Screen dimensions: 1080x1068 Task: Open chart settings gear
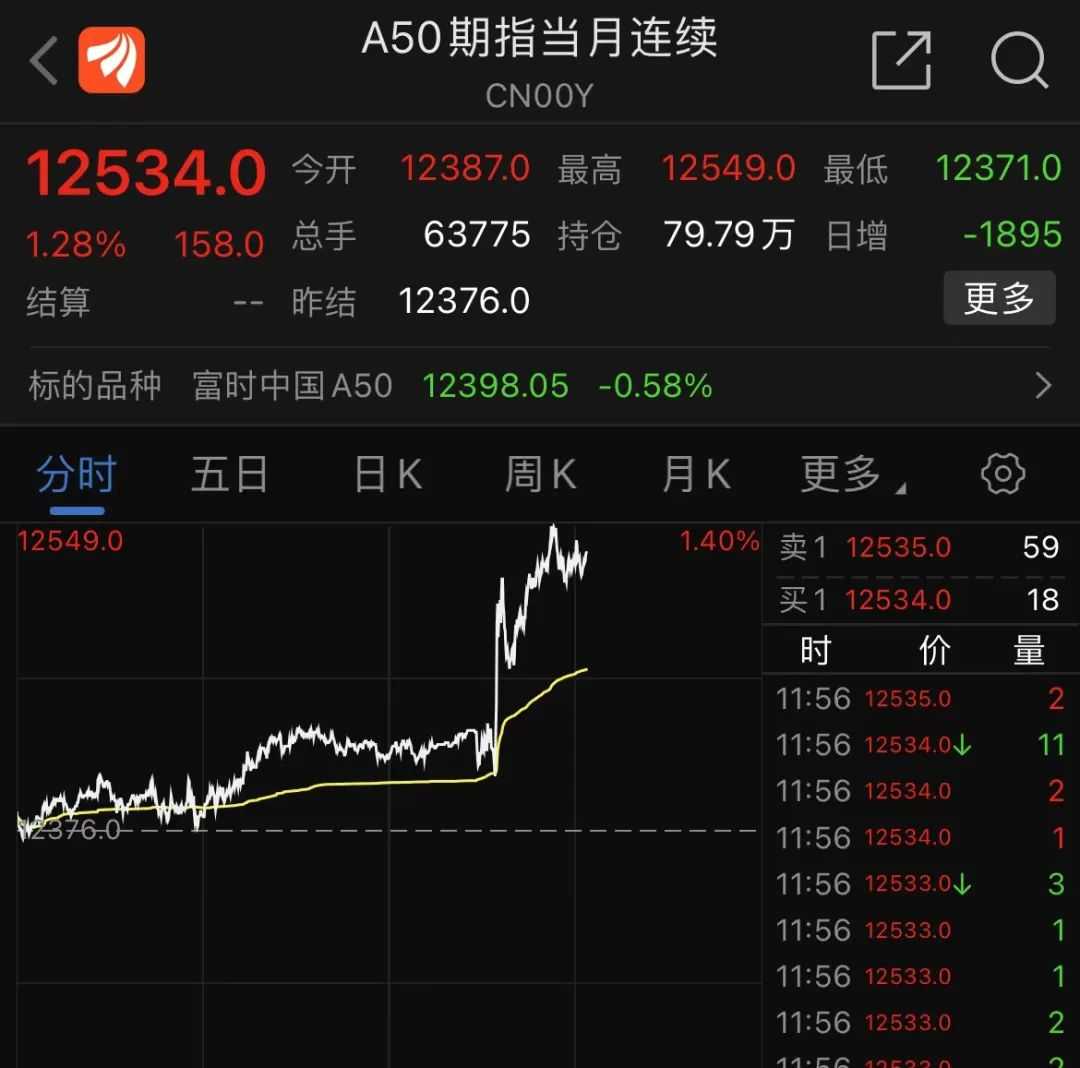click(x=1003, y=474)
